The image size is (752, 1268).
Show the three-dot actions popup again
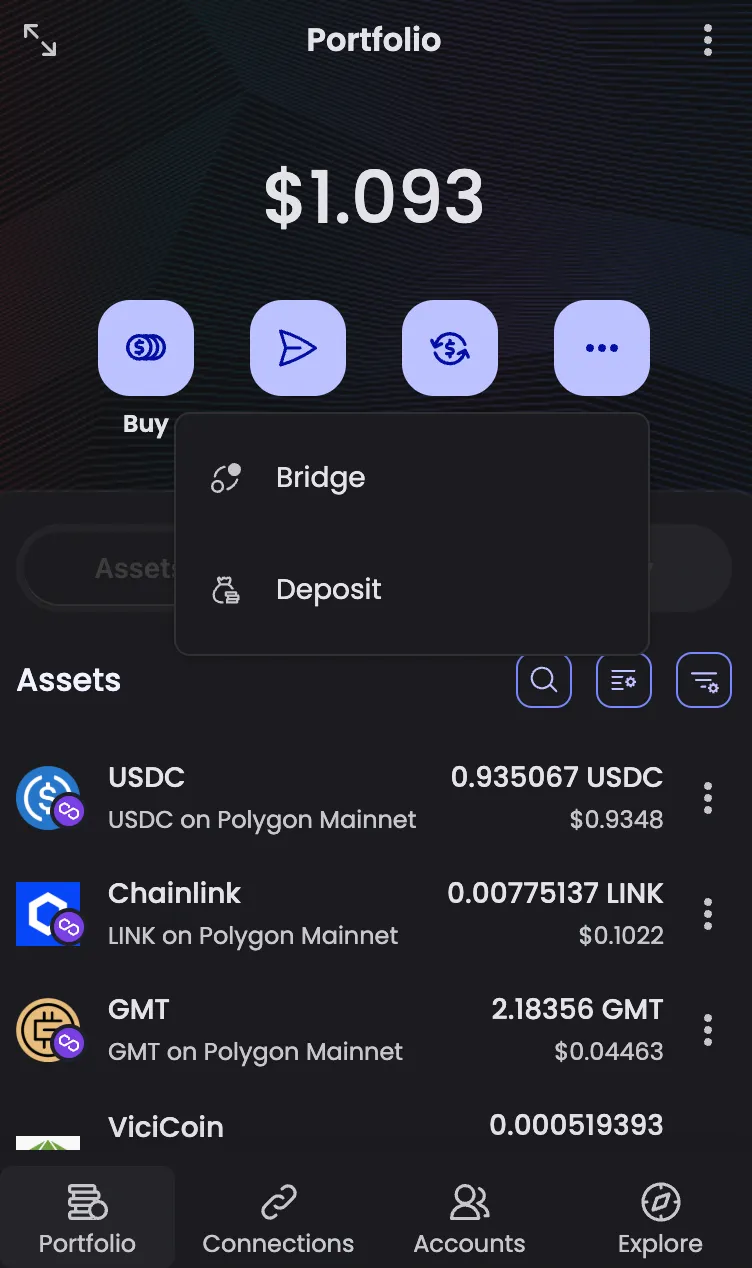(x=601, y=347)
